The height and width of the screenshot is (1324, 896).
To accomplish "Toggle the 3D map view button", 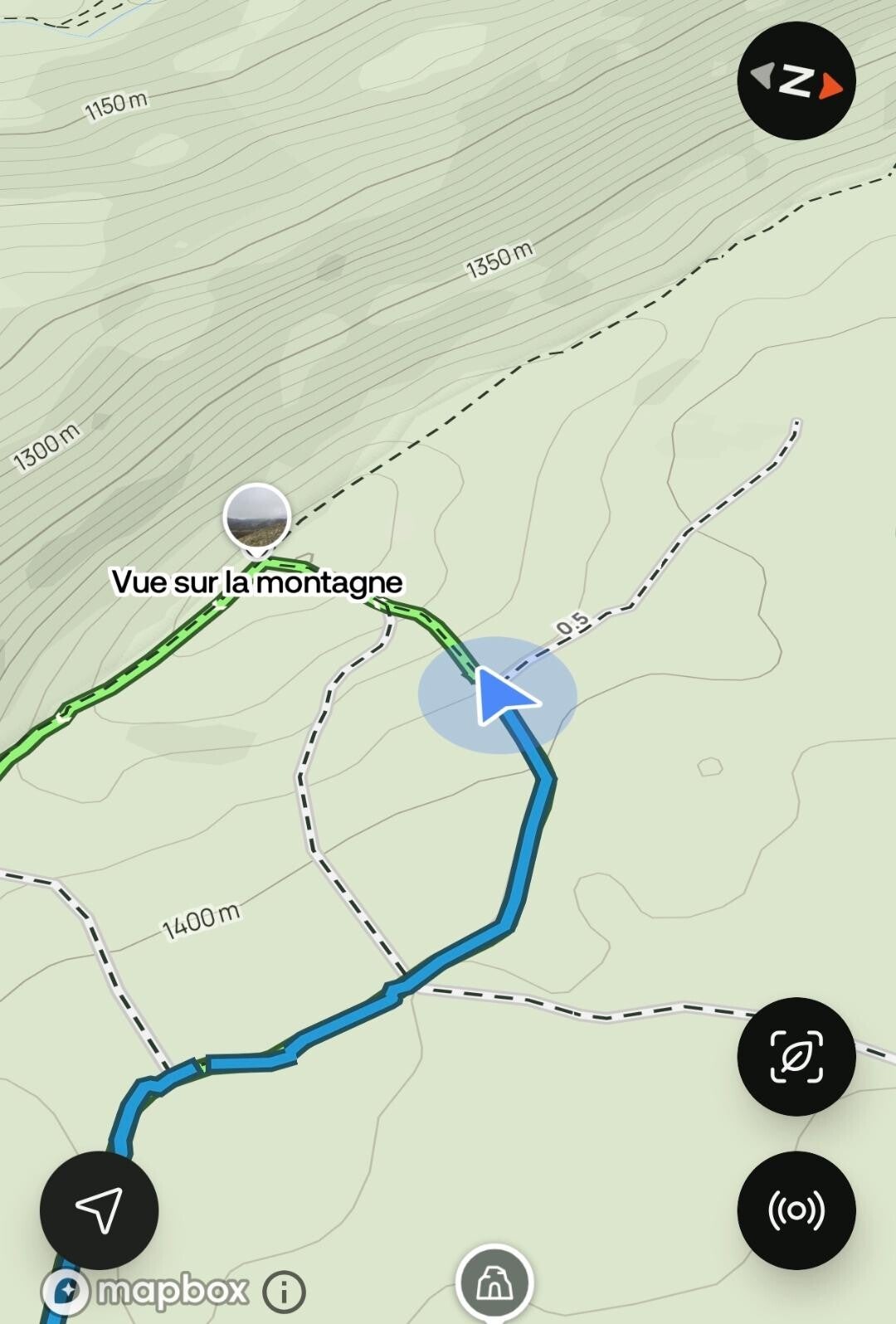I will [x=796, y=1056].
